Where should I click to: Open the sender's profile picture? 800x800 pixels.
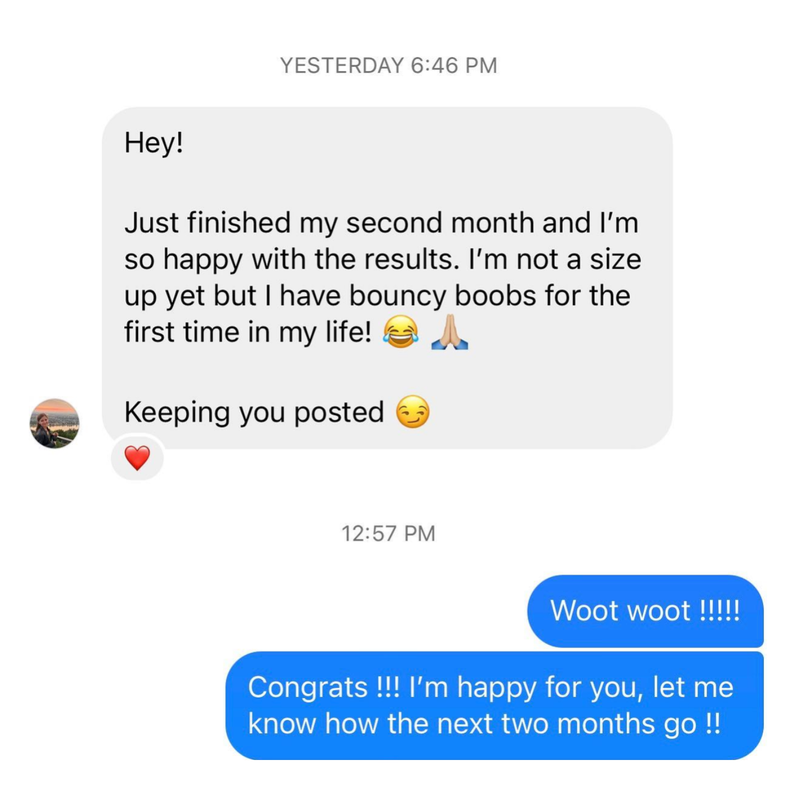[54, 423]
